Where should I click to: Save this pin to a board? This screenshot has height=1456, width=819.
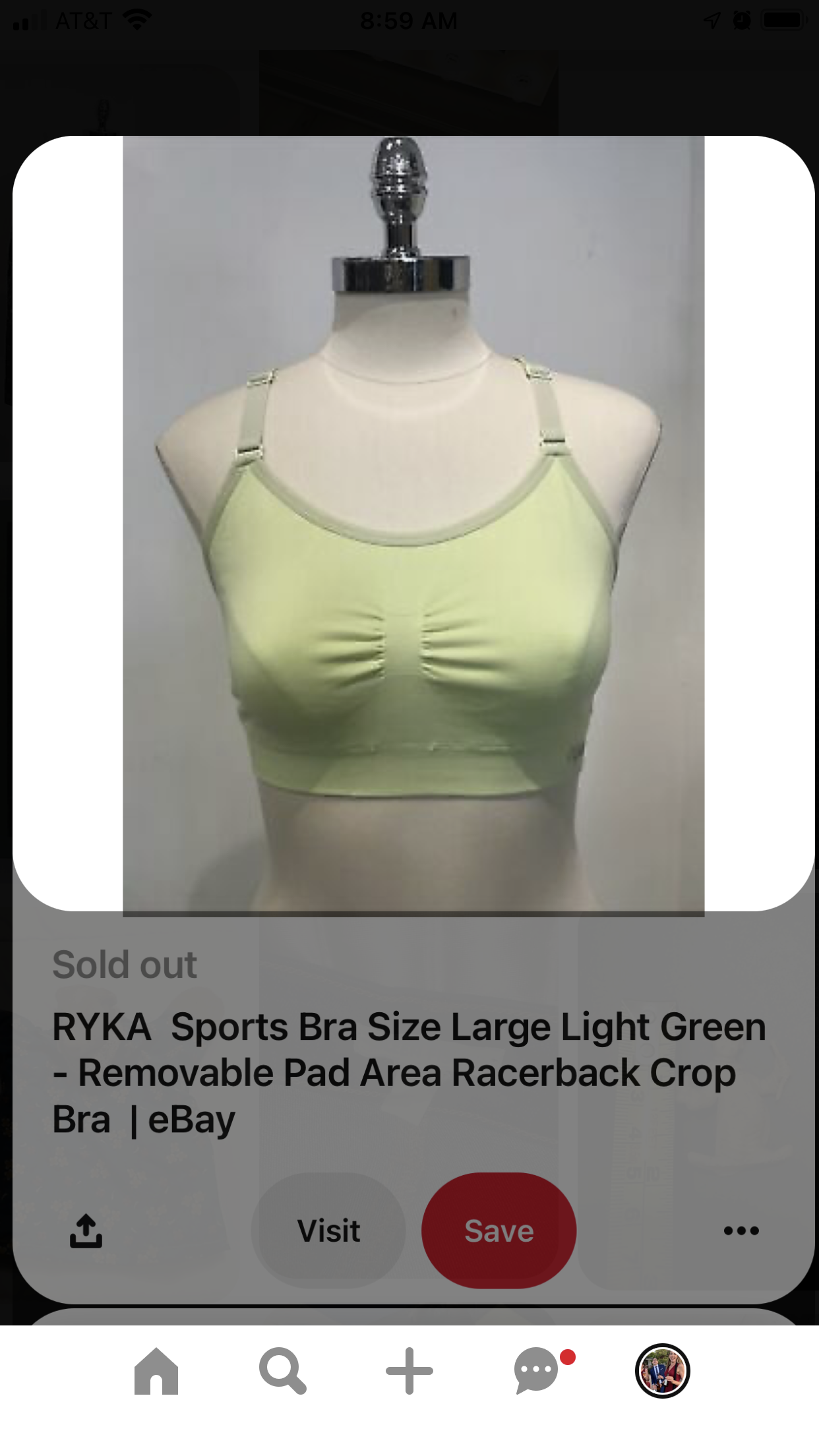coord(499,1230)
